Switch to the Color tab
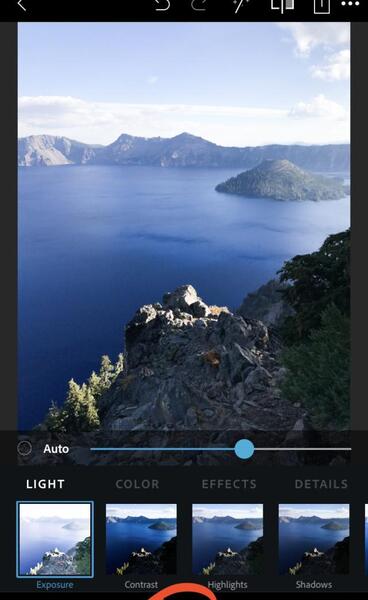The height and width of the screenshot is (600, 368). pyautogui.click(x=137, y=484)
